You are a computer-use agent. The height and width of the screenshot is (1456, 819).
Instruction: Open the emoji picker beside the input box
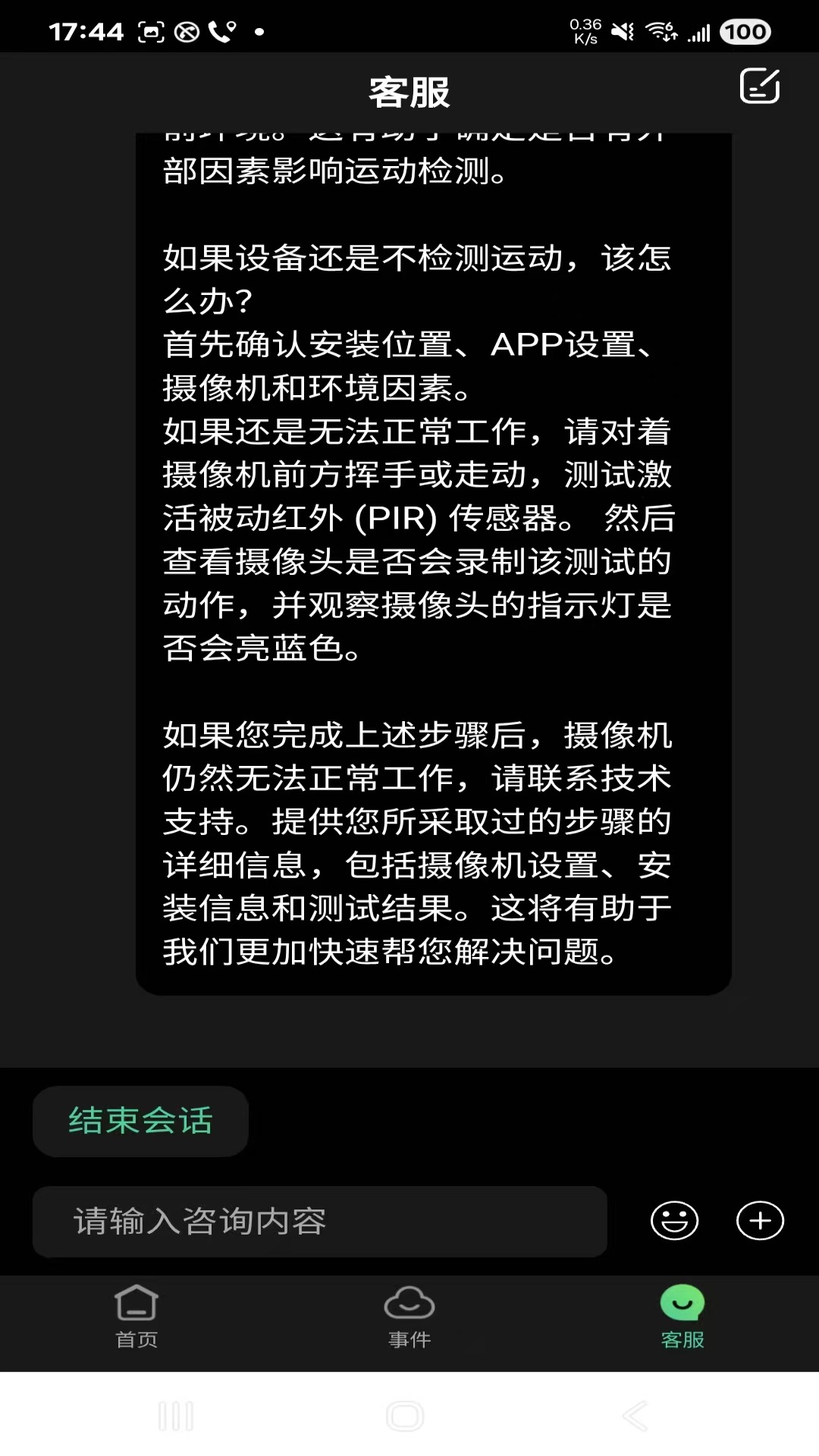click(675, 1221)
